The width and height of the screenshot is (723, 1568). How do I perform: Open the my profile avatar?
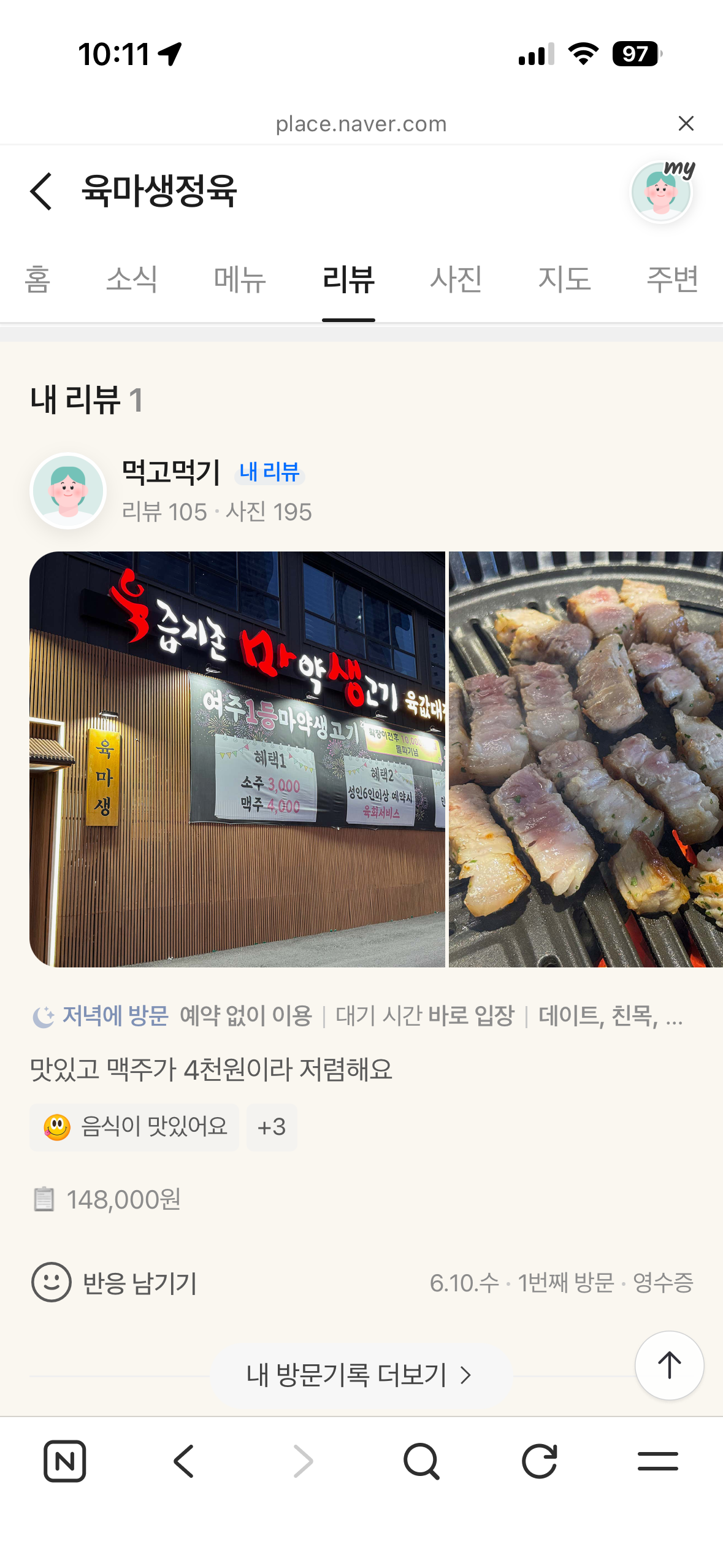(x=662, y=191)
